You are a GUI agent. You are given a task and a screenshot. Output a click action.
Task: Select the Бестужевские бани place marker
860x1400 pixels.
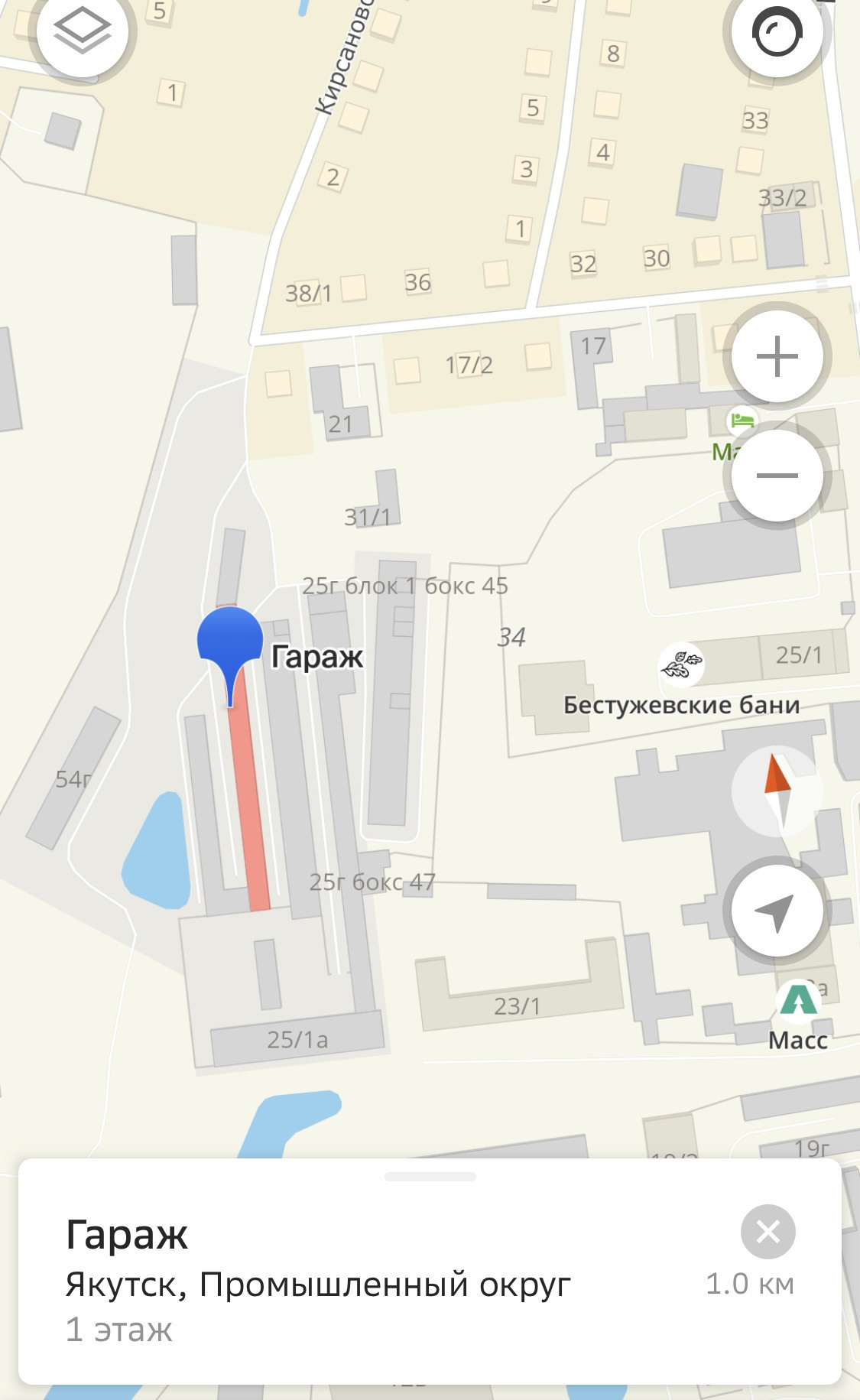tap(681, 664)
